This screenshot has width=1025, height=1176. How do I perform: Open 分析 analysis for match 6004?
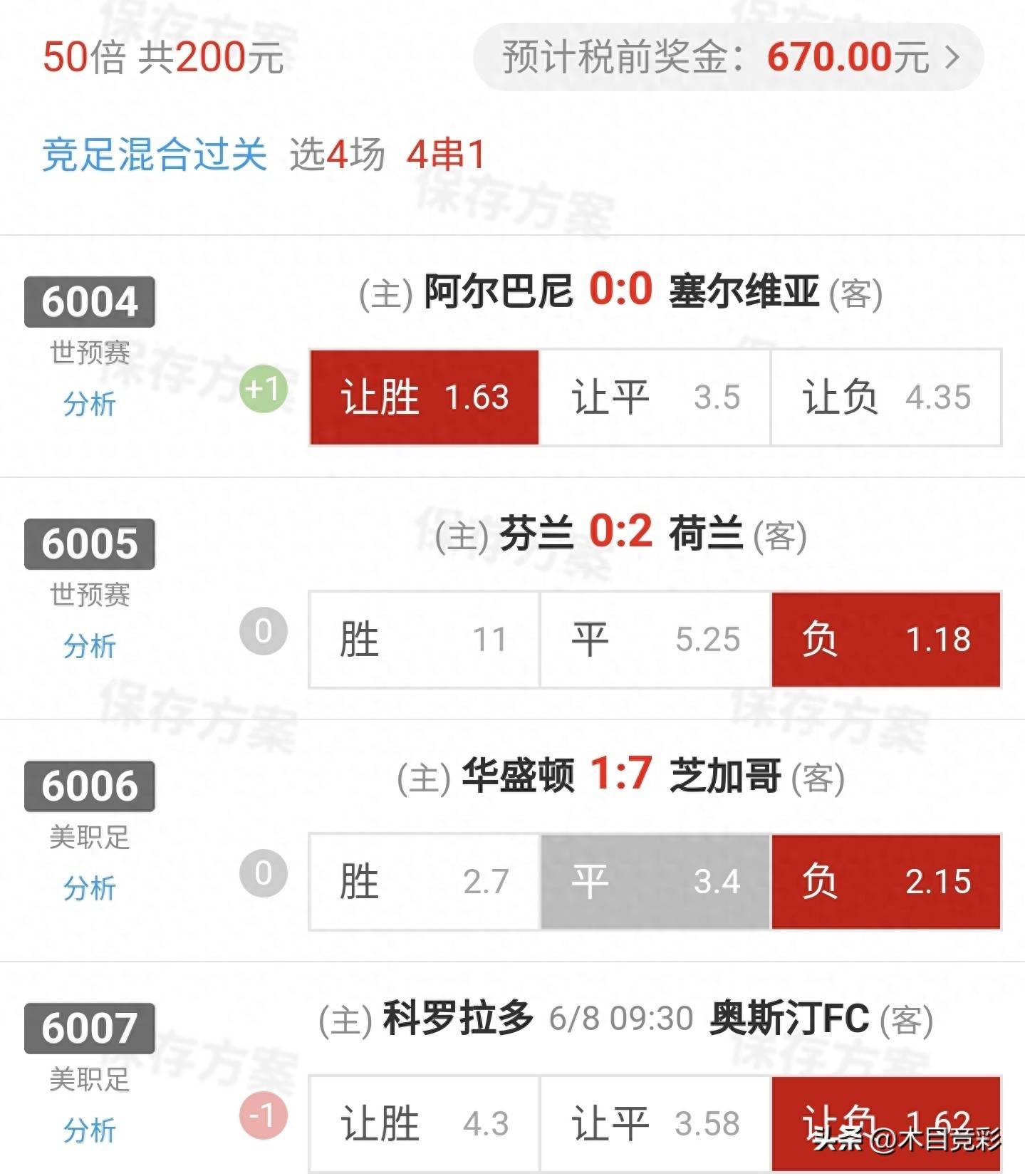pyautogui.click(x=88, y=404)
